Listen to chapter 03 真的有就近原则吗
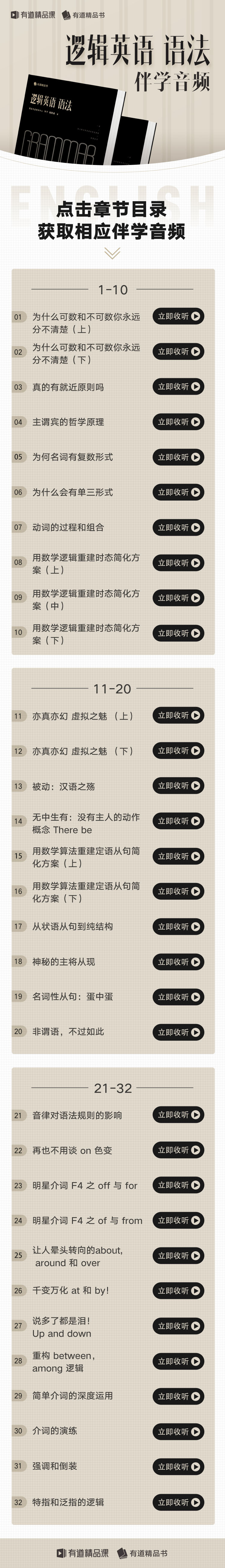Viewport: 225px width, 1568px height. 178,387
